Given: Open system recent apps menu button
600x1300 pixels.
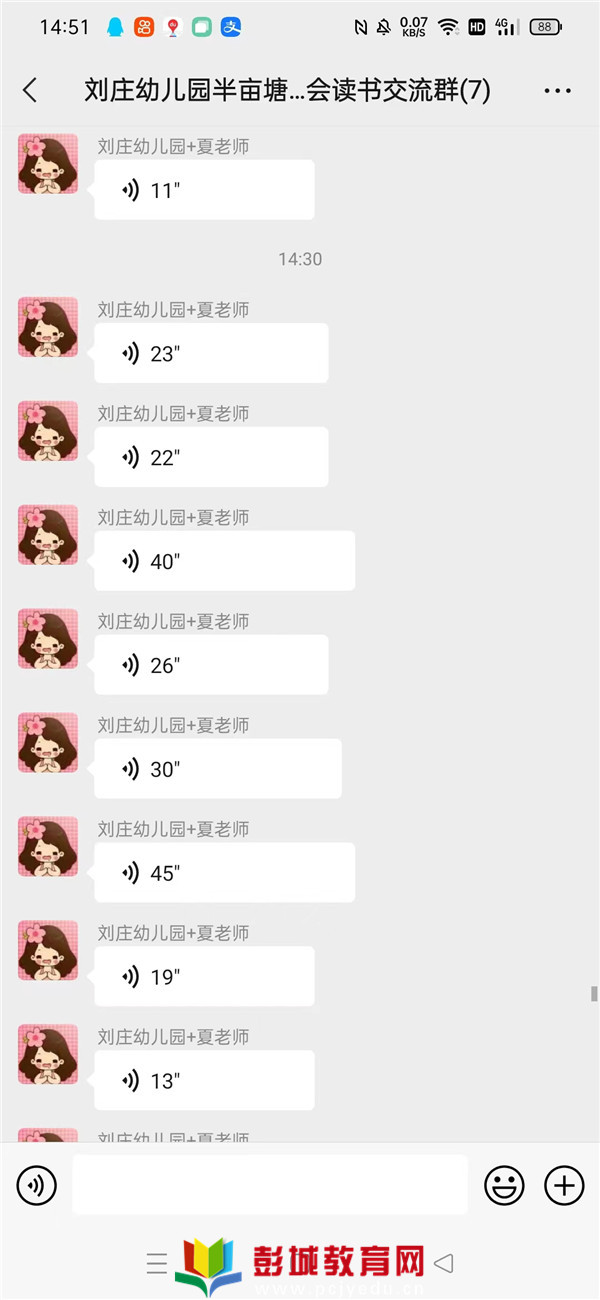Looking at the screenshot, I should click(x=157, y=1262).
